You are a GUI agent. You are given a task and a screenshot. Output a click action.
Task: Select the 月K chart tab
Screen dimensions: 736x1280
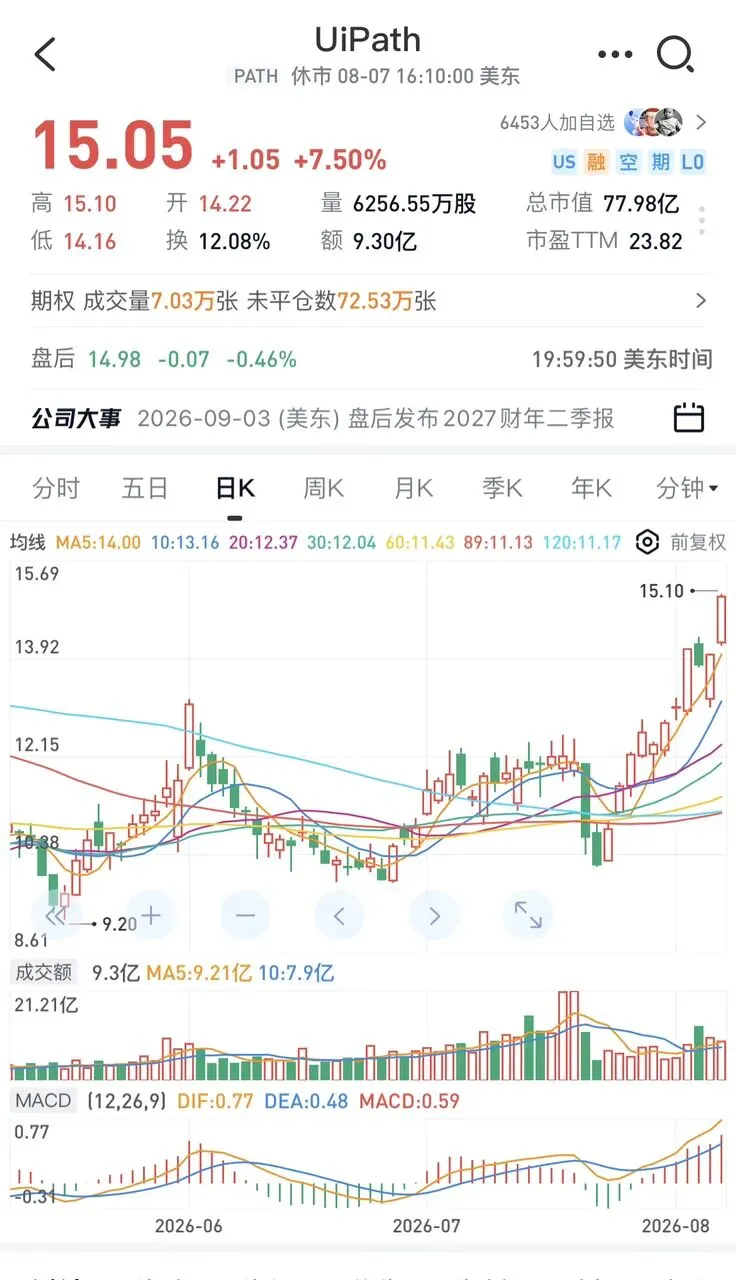pos(413,488)
